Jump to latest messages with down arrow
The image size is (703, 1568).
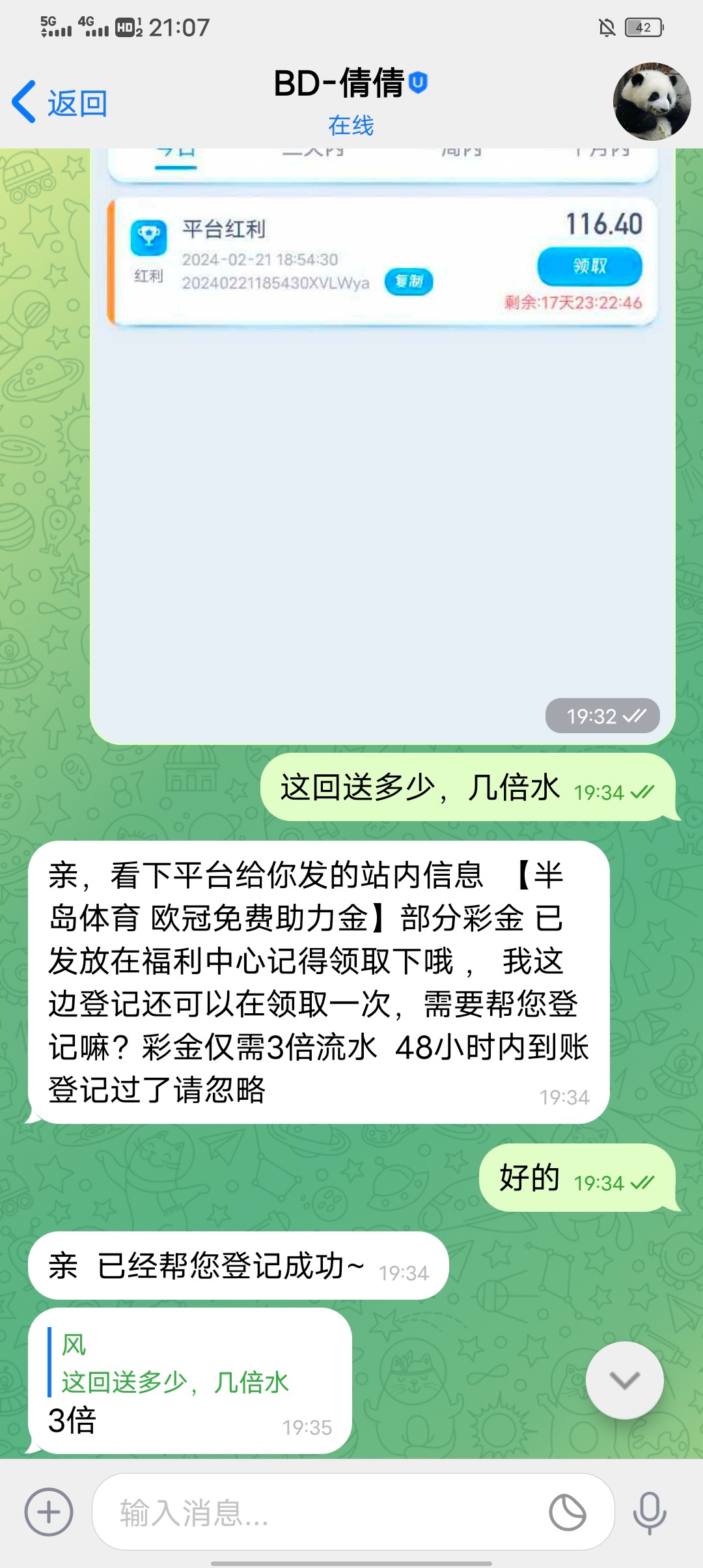pos(624,1380)
